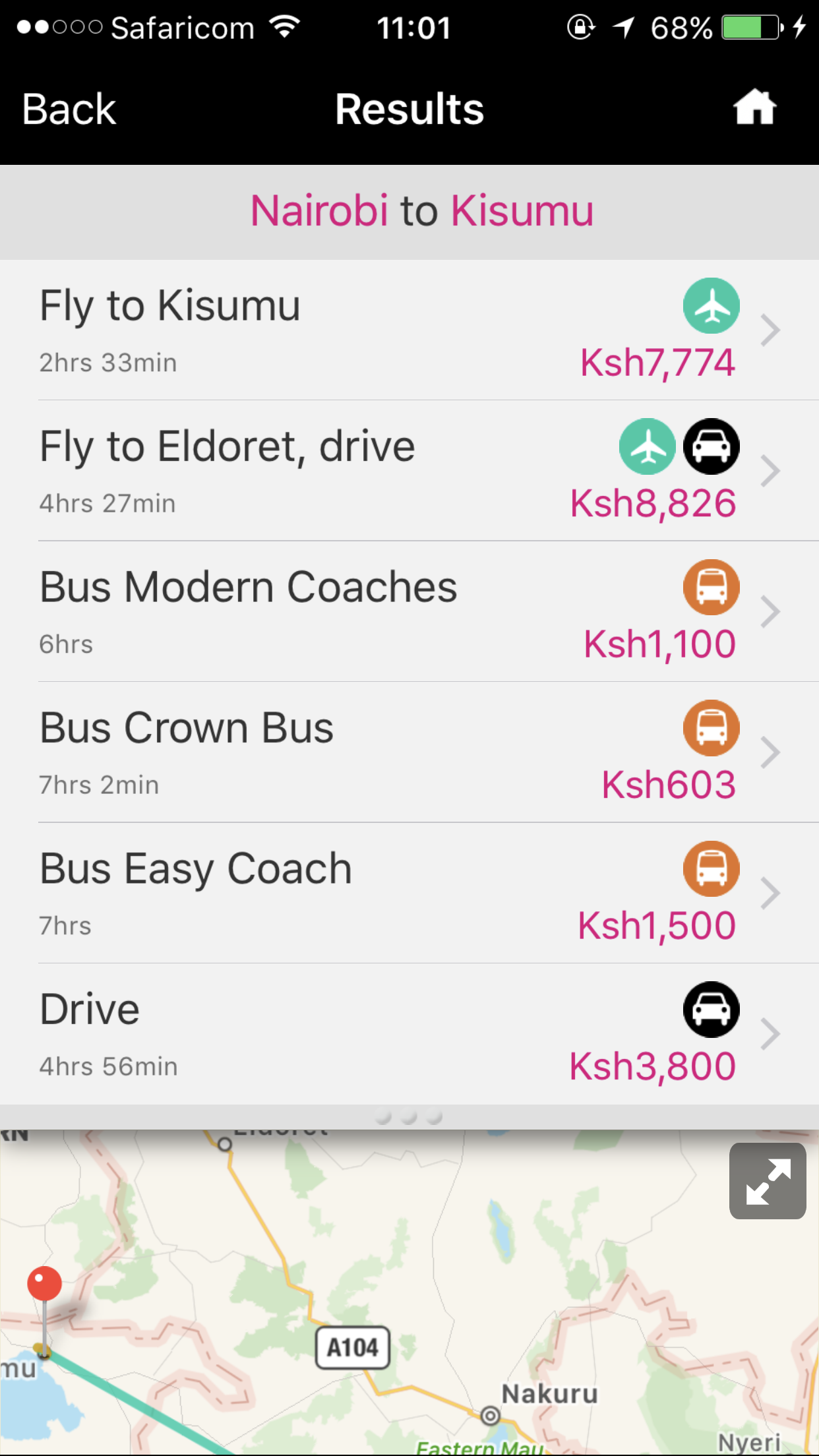The width and height of the screenshot is (819, 1456).
Task: Tap the red destination pin on map
Action: click(x=44, y=1283)
